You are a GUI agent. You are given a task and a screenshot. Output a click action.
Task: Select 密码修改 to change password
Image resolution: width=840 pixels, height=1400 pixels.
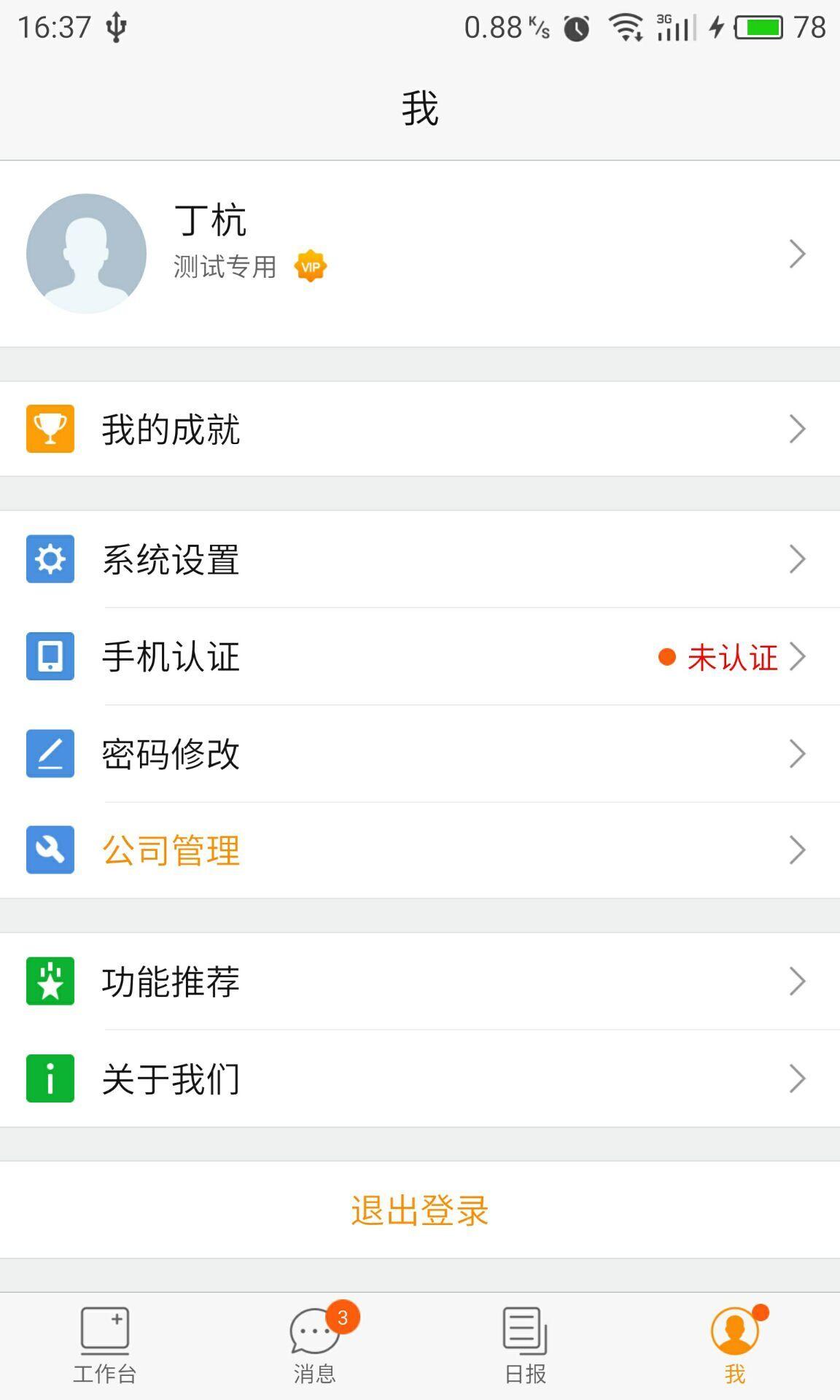[419, 753]
